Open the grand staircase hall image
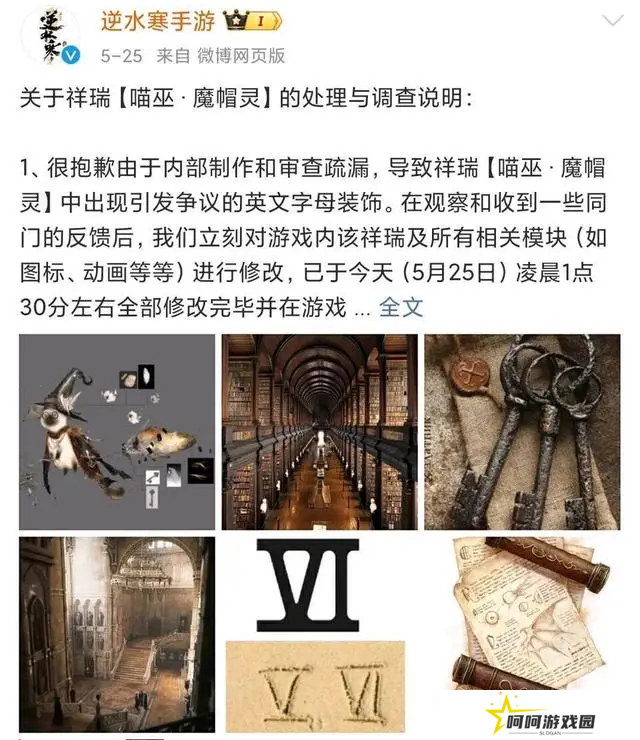The width and height of the screenshot is (640, 740). (117, 632)
